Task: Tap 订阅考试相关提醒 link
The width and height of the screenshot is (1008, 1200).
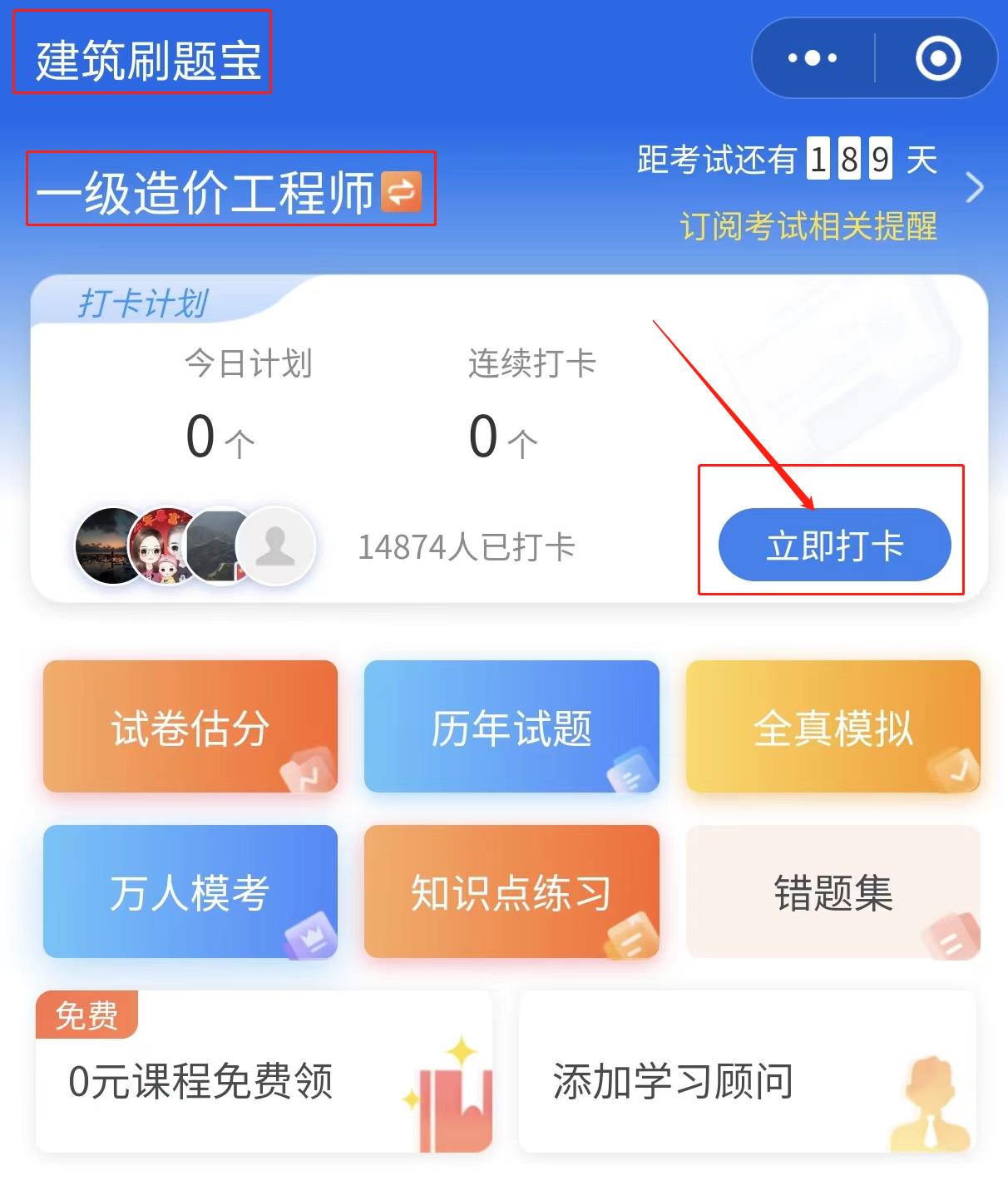Action: 808,226
